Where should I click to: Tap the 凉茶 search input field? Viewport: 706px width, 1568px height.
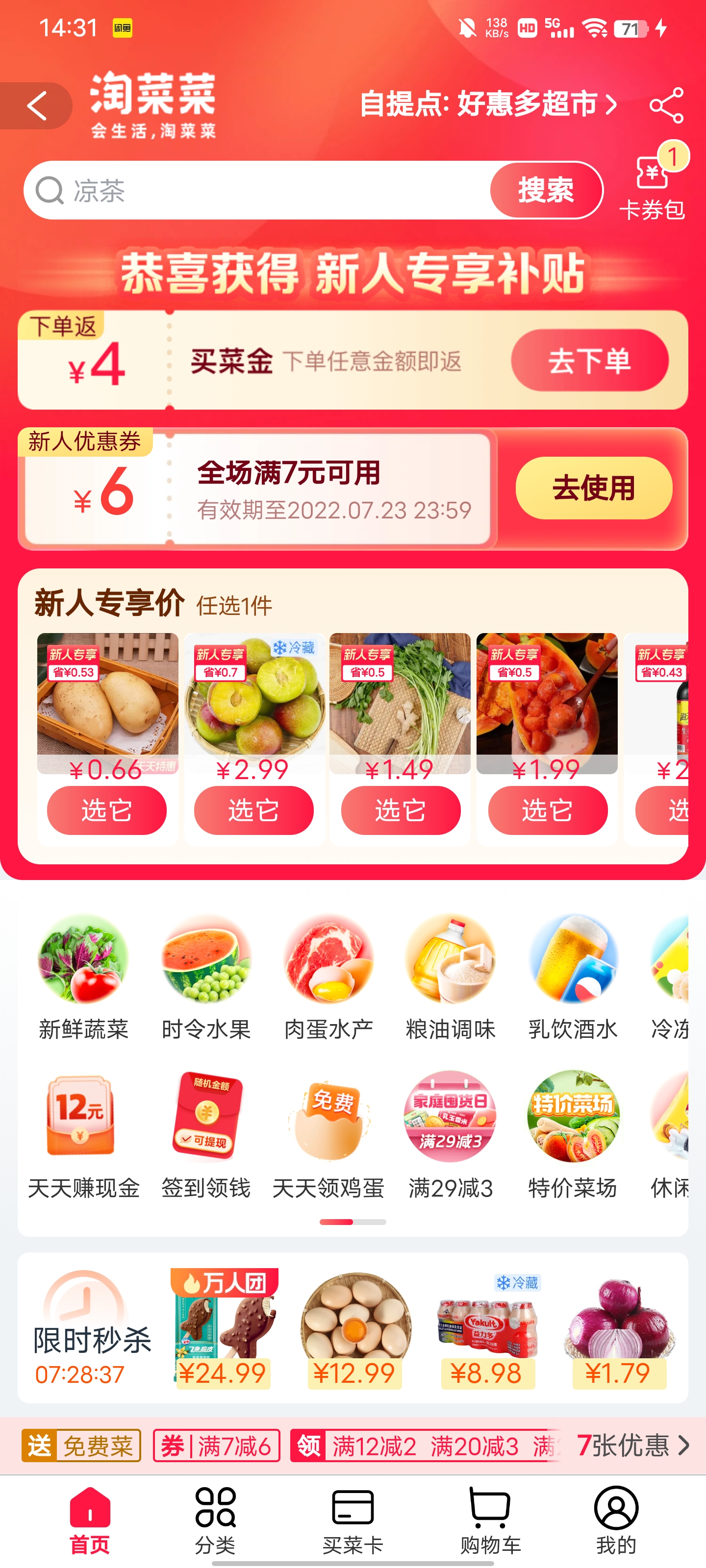183,190
